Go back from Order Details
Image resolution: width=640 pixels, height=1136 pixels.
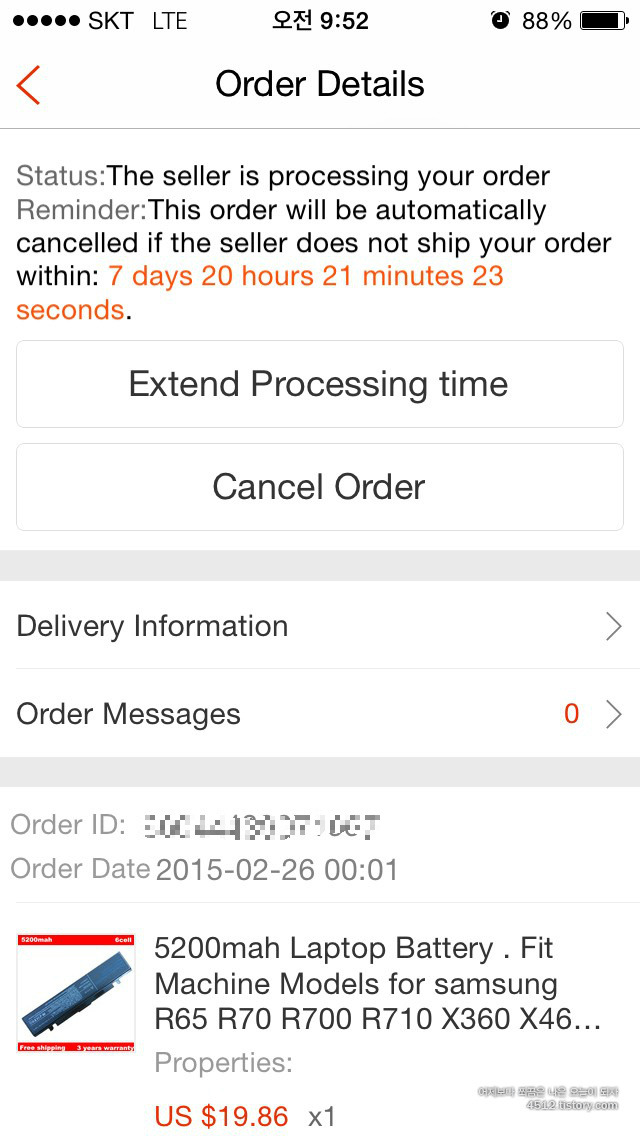[28, 85]
